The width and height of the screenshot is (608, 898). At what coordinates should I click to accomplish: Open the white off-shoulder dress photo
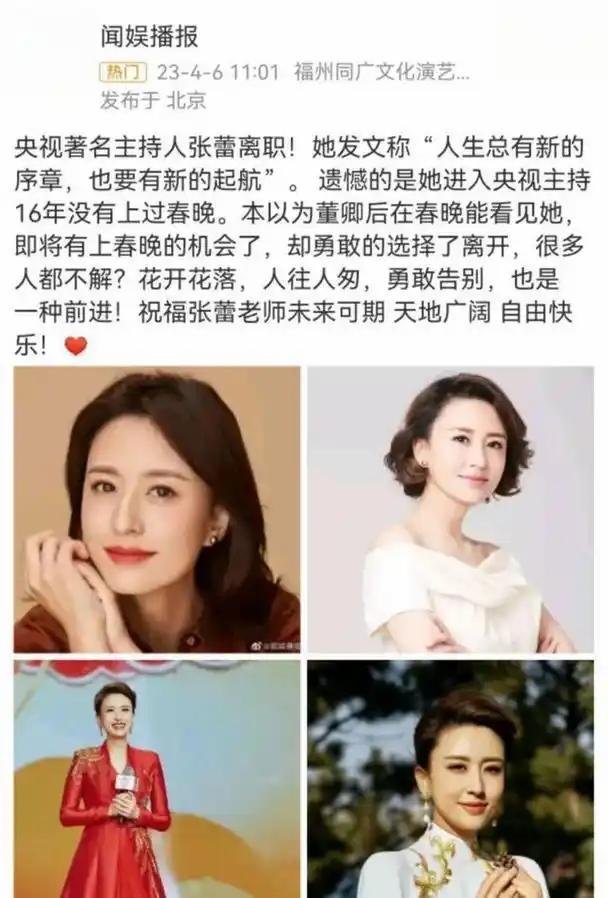click(x=450, y=509)
